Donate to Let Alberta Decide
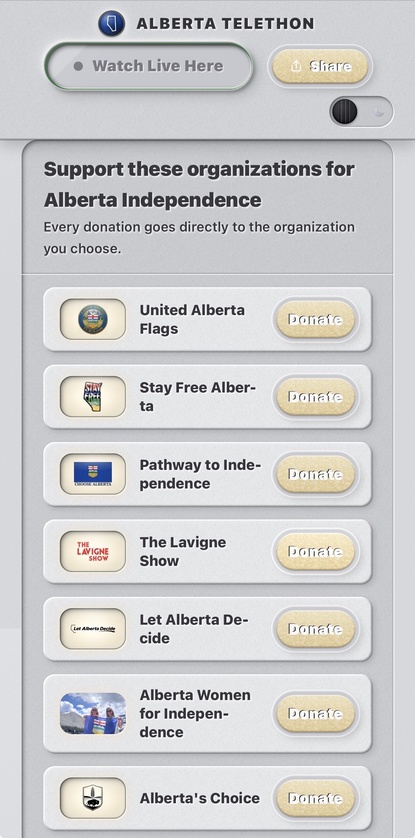 (315, 629)
